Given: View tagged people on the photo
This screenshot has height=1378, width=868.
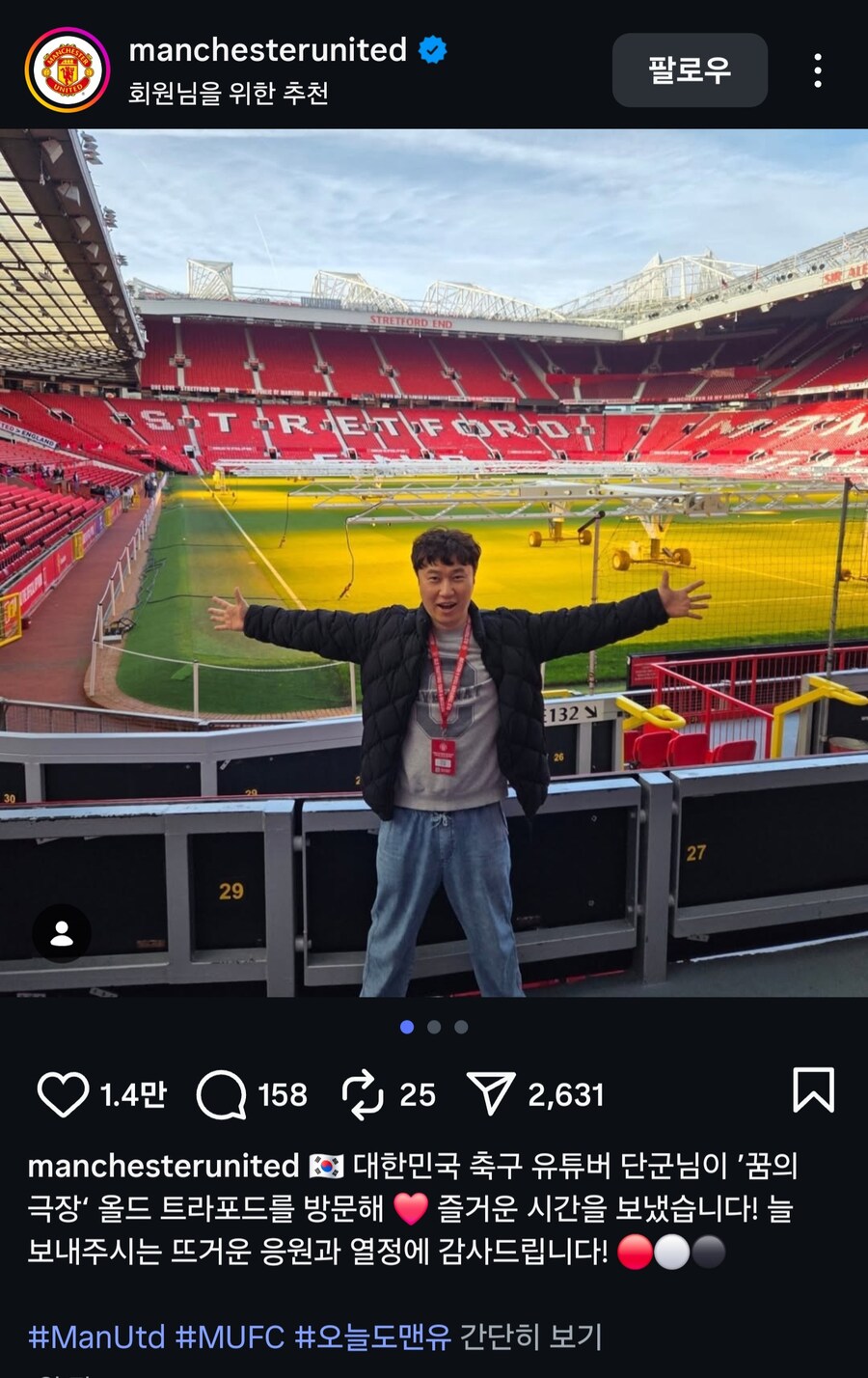Looking at the screenshot, I should (62, 933).
